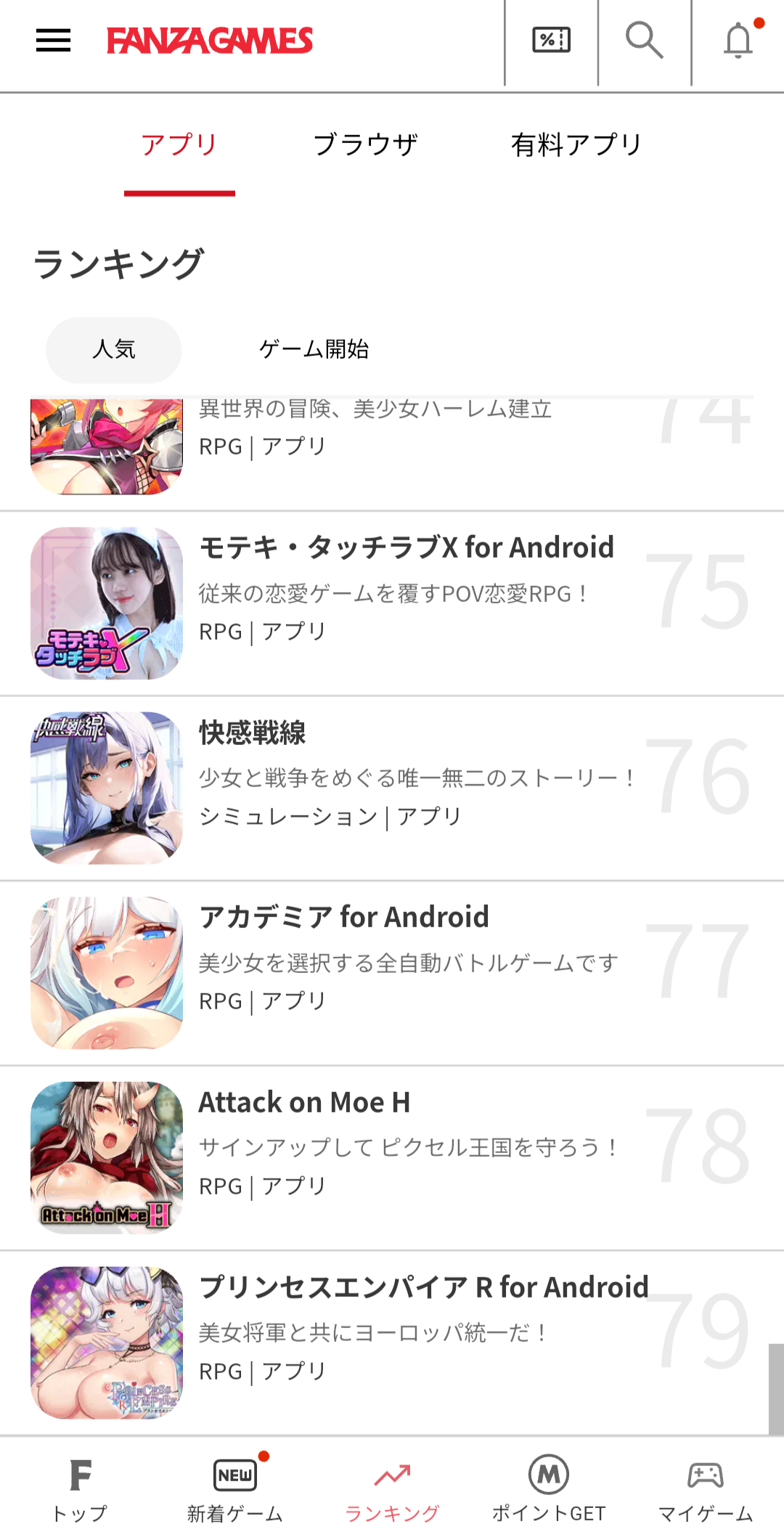
Task: Select the 人気 ranking chip
Action: click(114, 349)
